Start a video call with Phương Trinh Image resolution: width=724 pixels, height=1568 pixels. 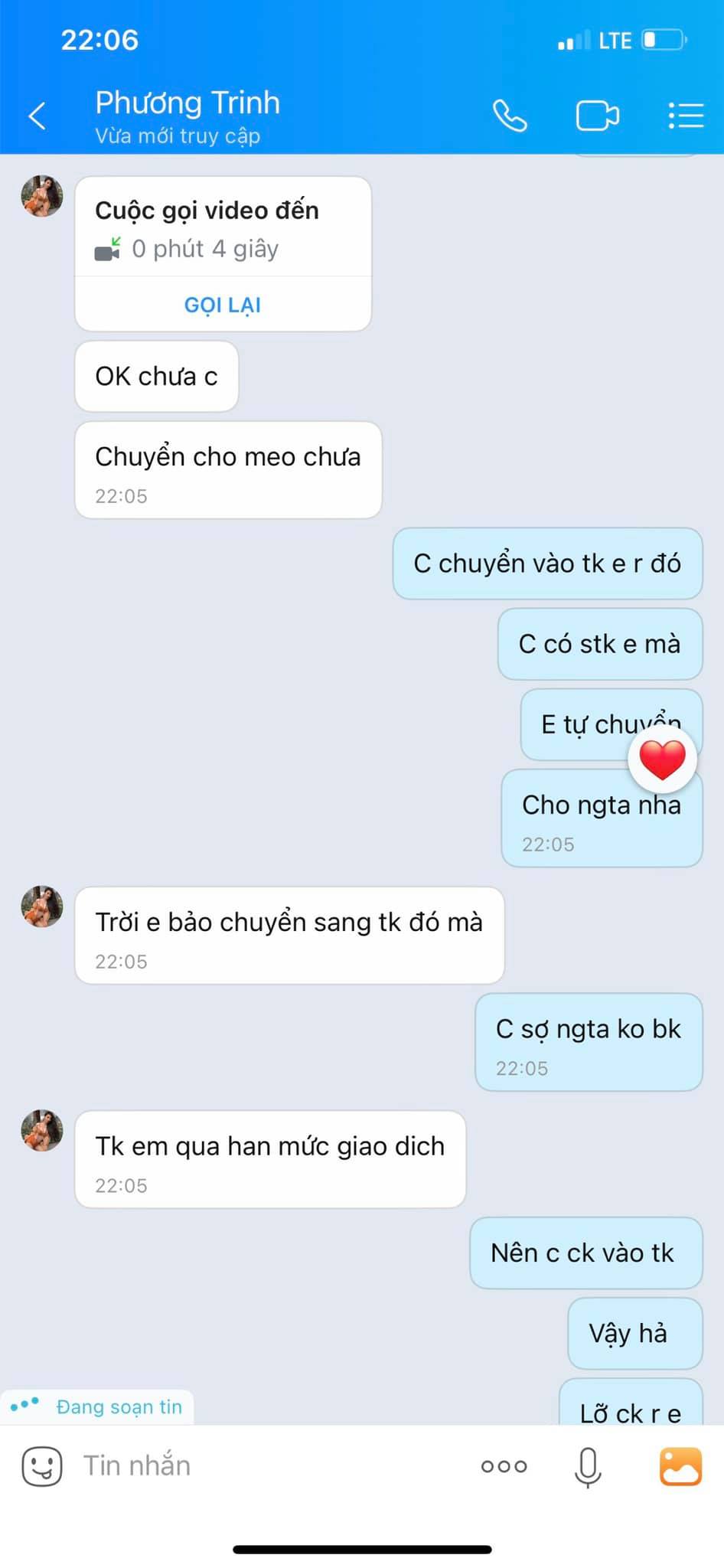pyautogui.click(x=597, y=116)
